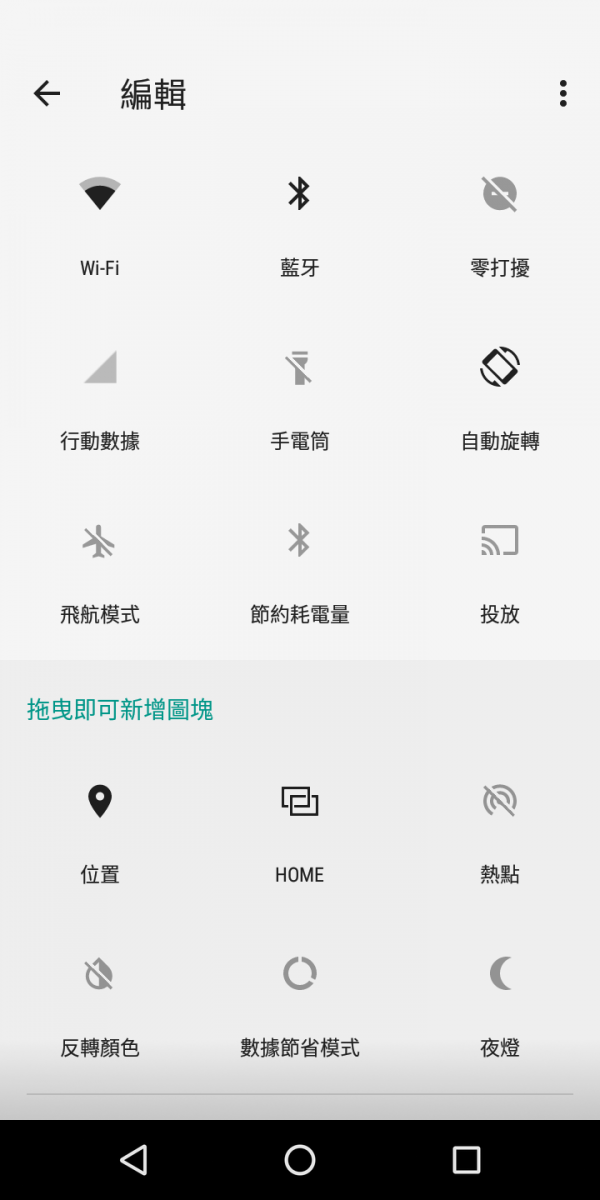The height and width of the screenshot is (1200, 600).
Task: Select the 藍牙 tile
Action: point(300,225)
